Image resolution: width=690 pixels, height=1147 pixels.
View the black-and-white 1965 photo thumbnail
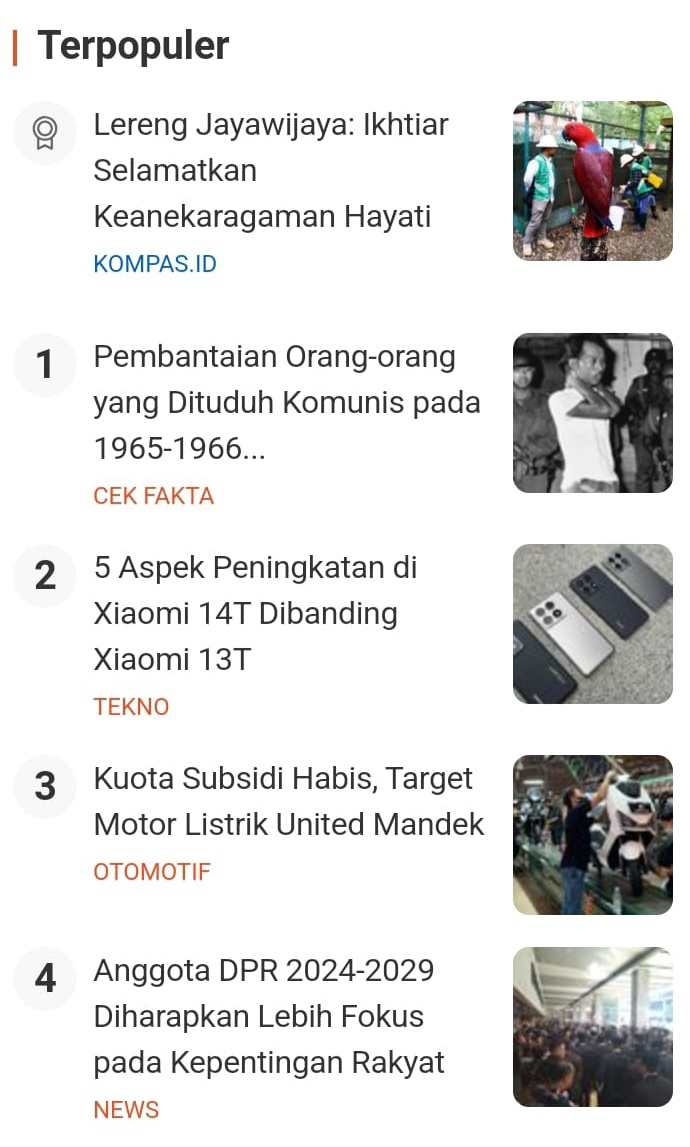click(x=592, y=413)
